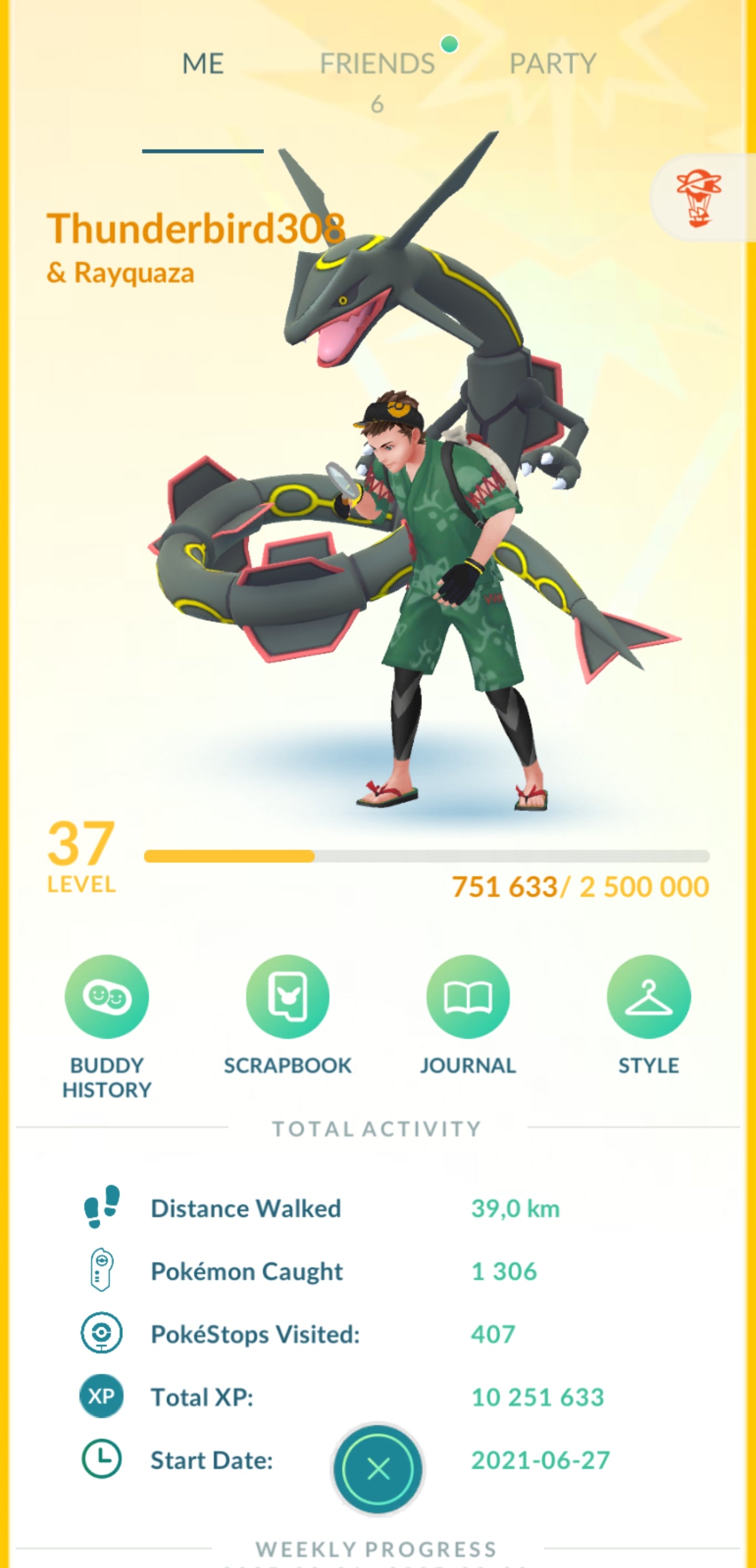Screen dimensions: 756x1568
Task: Close the trainer profile screen
Action: tap(377, 1469)
